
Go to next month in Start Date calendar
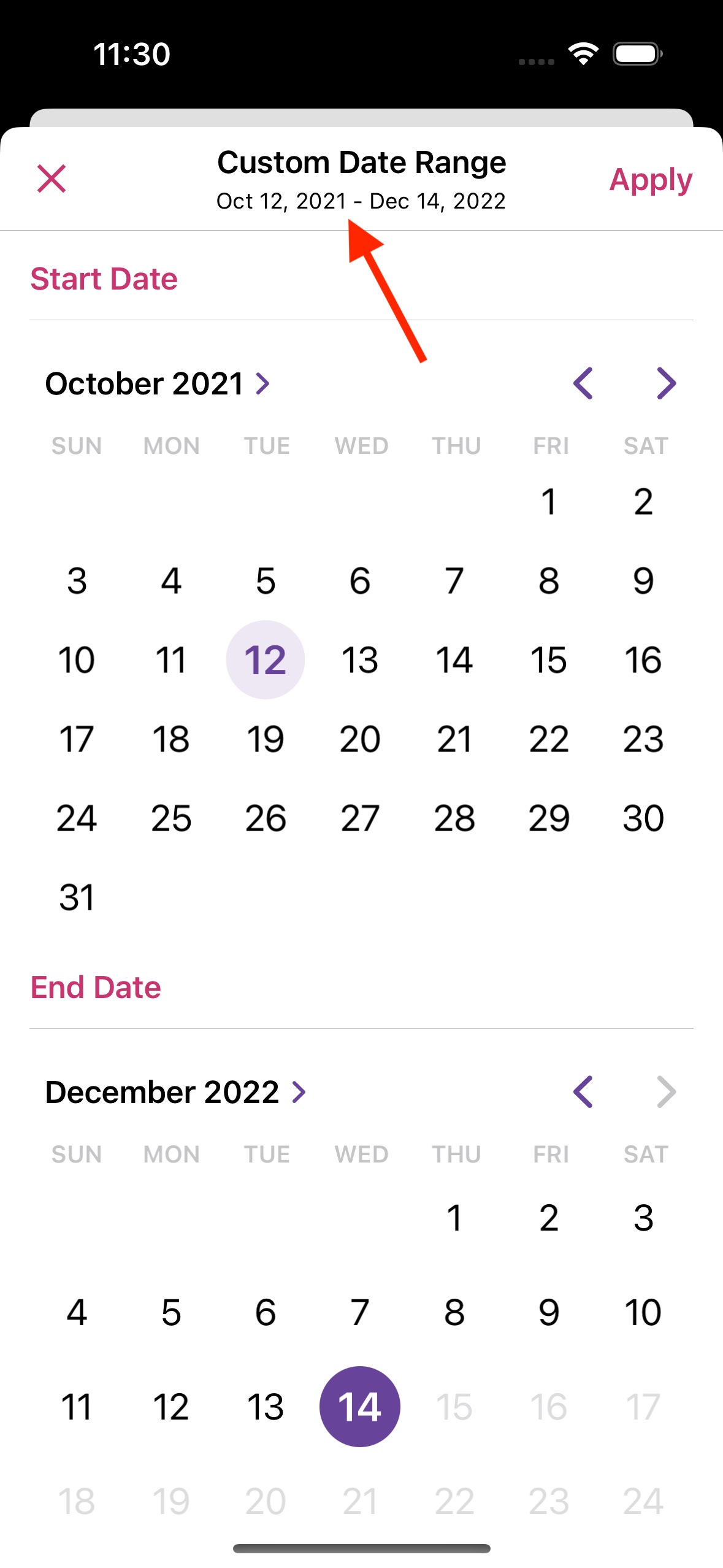(x=666, y=384)
